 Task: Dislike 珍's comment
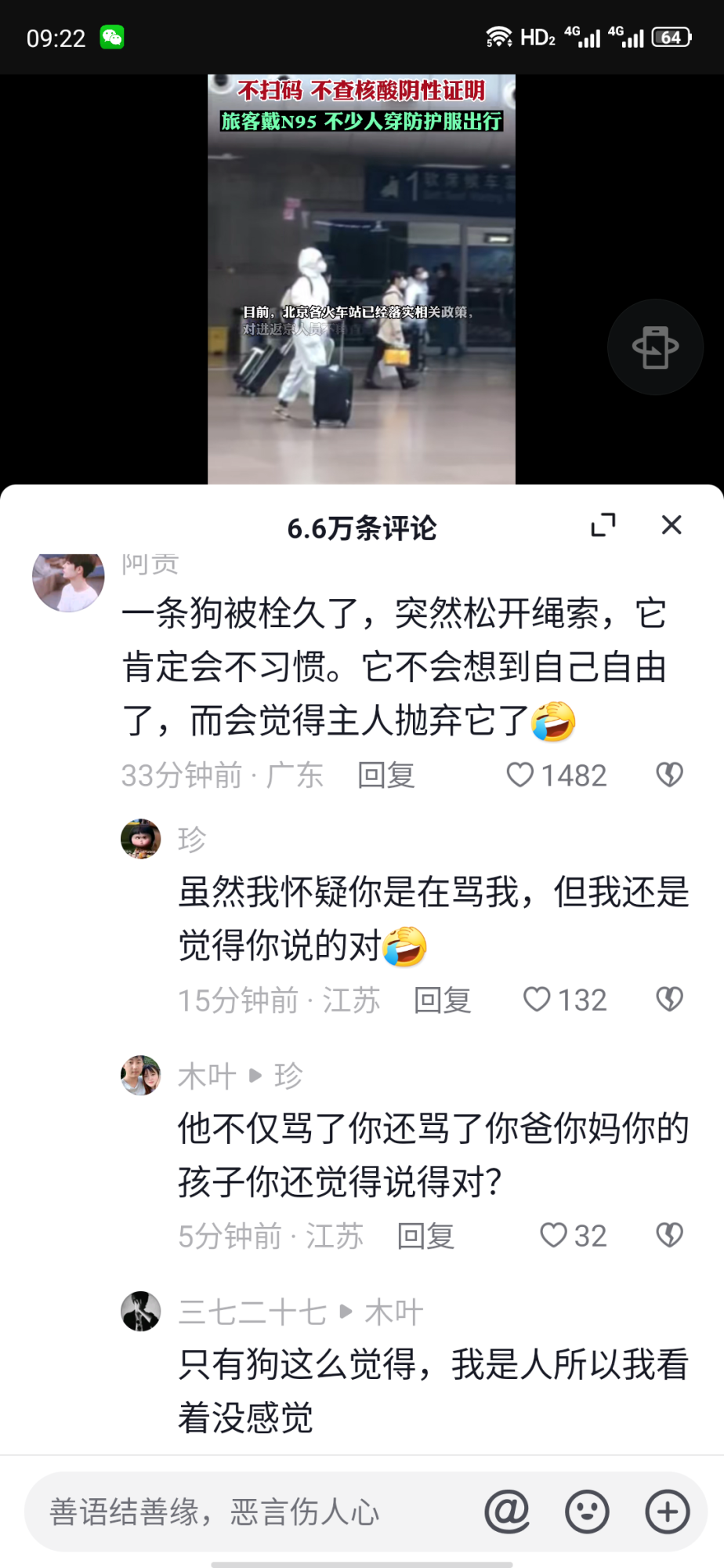669,1000
